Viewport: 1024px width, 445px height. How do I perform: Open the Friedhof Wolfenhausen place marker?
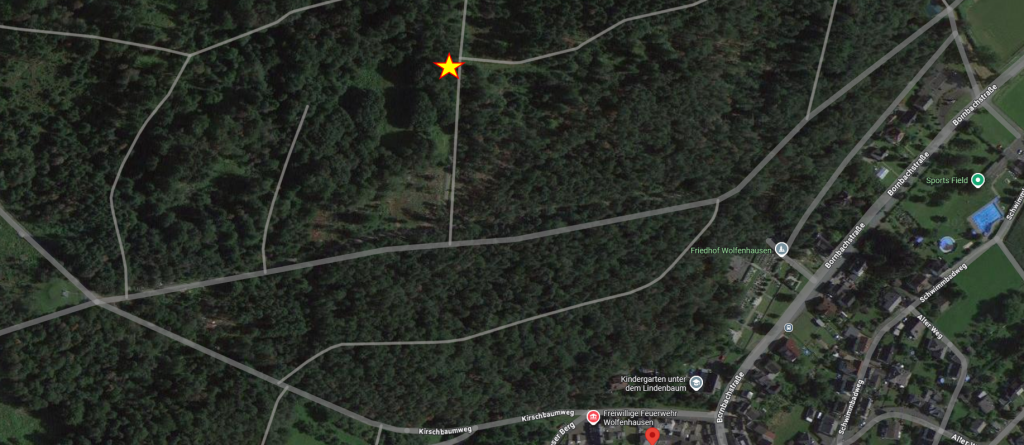pyautogui.click(x=782, y=250)
